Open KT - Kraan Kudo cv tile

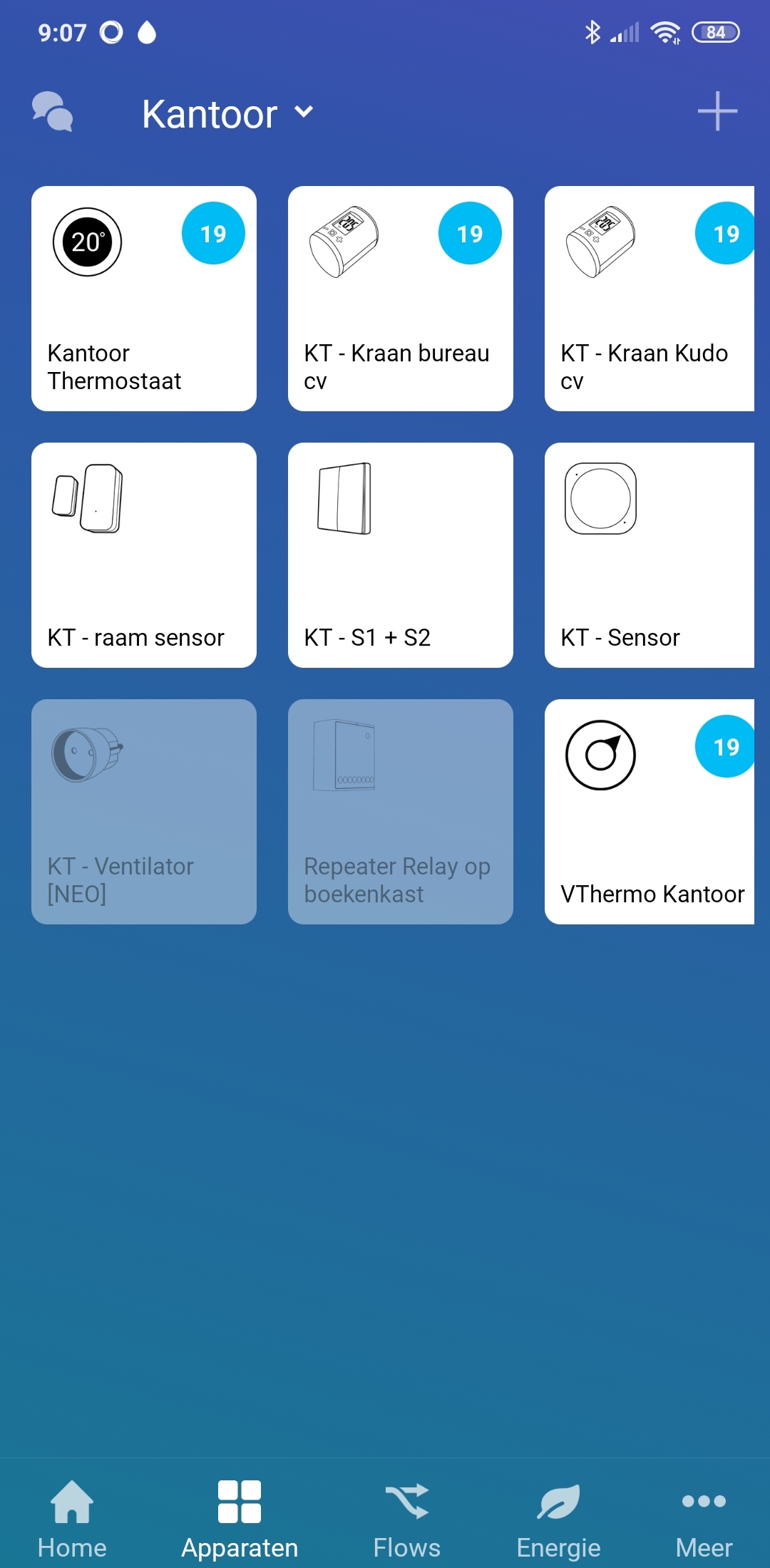tap(650, 299)
